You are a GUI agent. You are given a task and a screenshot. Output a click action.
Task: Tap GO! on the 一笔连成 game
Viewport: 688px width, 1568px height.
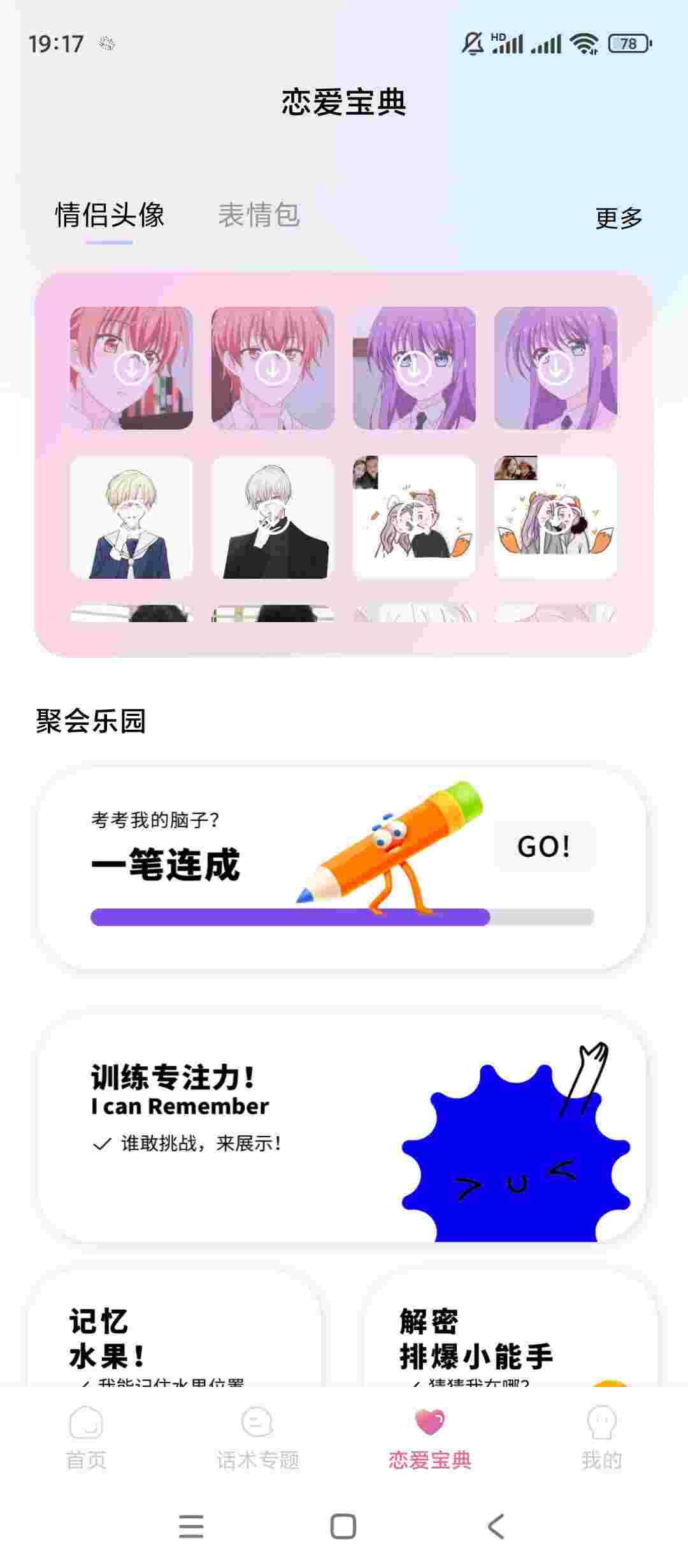(x=544, y=846)
